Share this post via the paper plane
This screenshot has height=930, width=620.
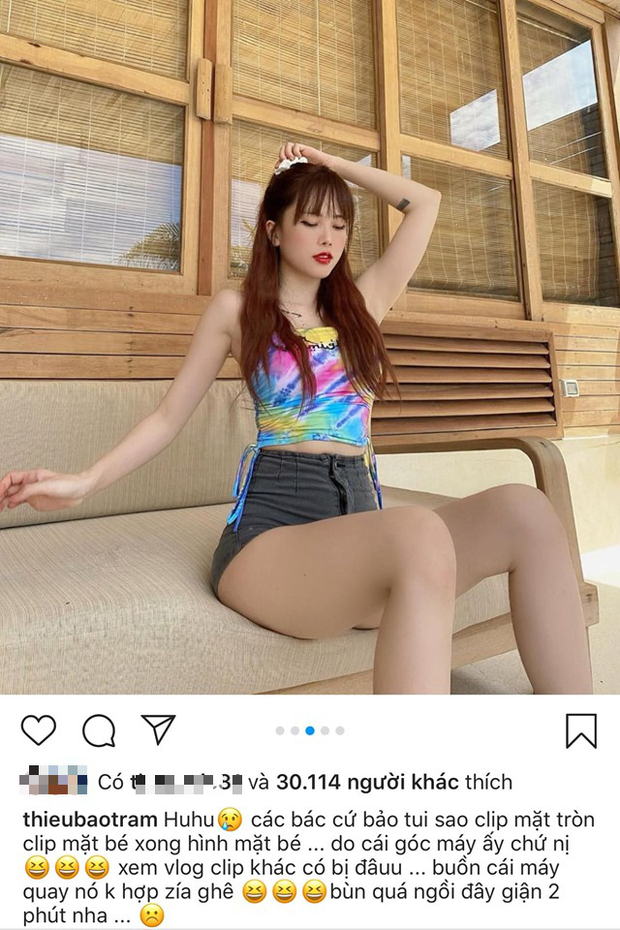click(158, 730)
